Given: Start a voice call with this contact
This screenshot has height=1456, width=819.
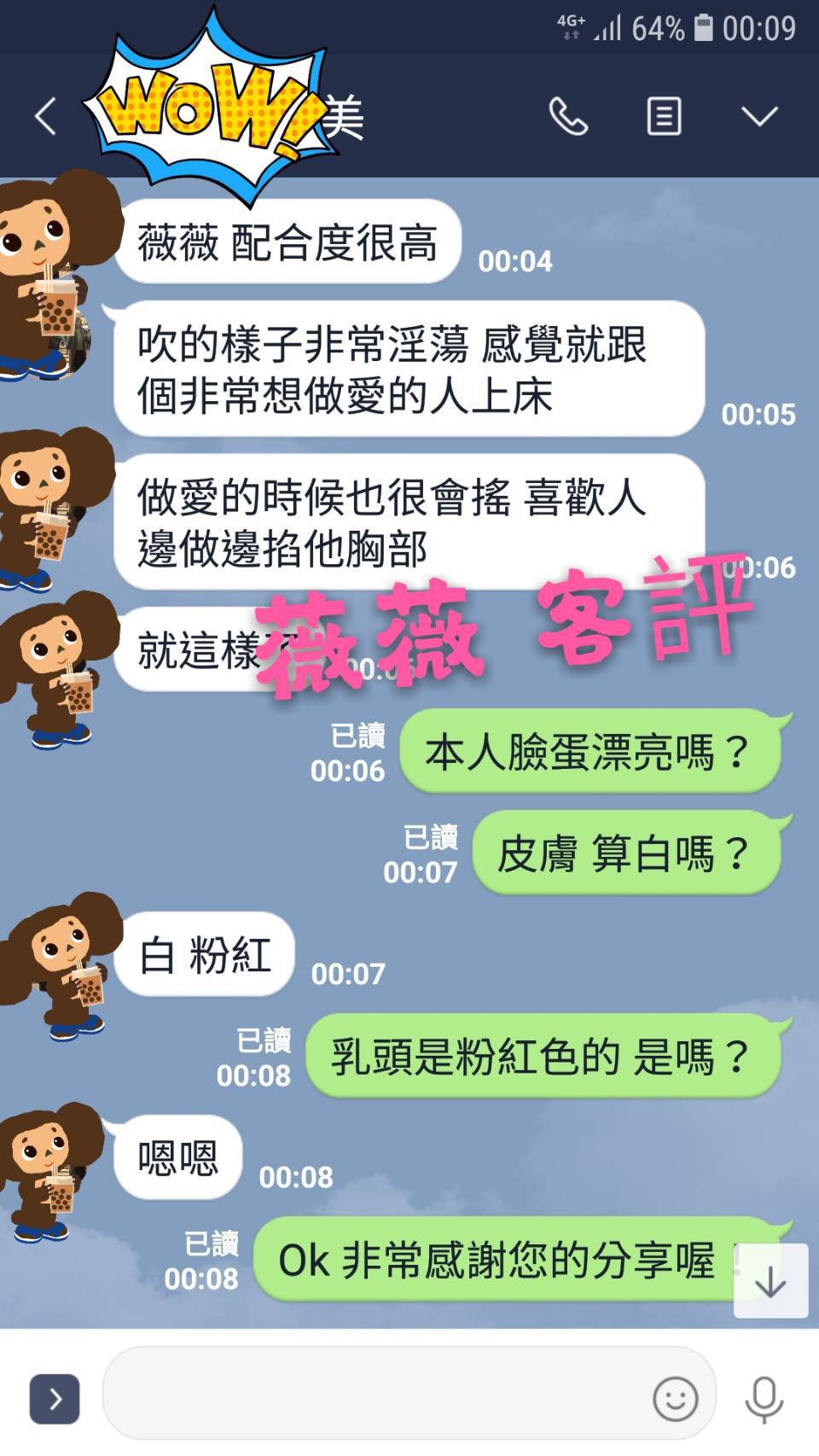Looking at the screenshot, I should [x=568, y=116].
